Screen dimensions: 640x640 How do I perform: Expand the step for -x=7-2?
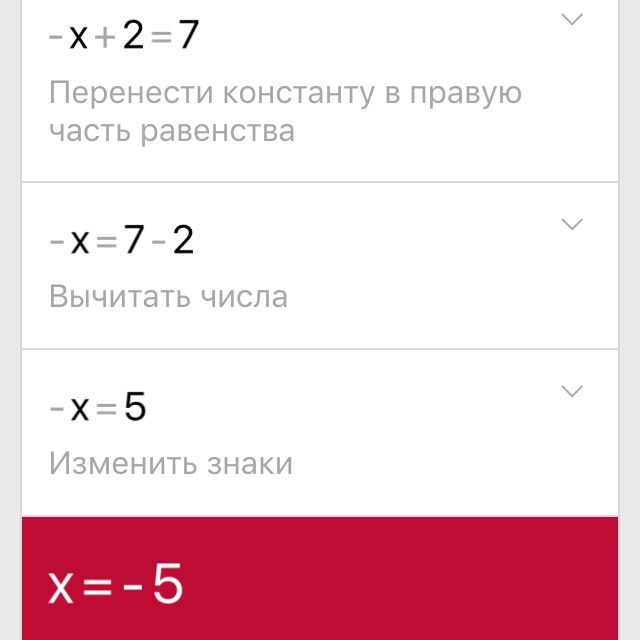tap(572, 224)
